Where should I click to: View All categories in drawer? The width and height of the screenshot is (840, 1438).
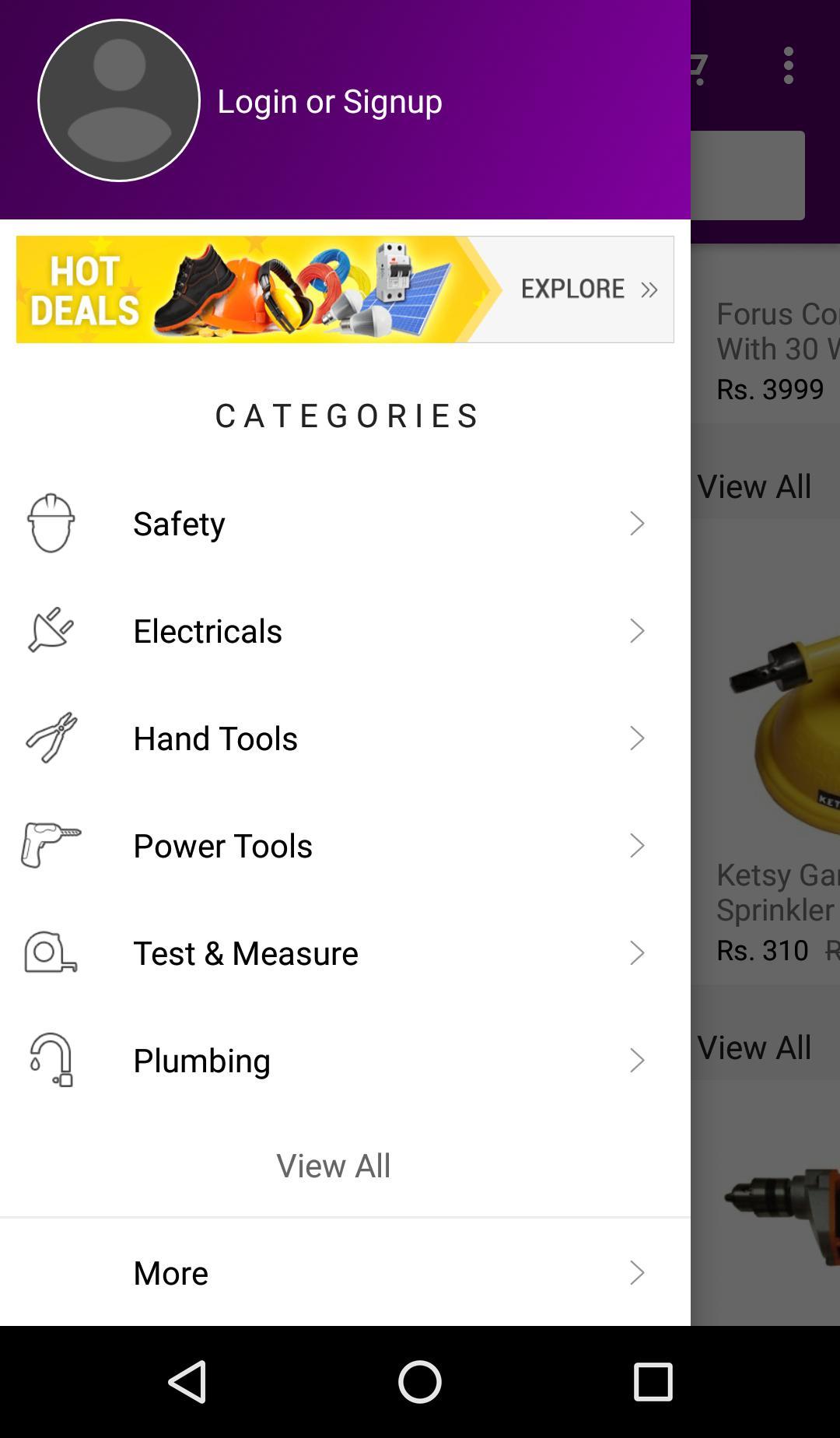(334, 1166)
